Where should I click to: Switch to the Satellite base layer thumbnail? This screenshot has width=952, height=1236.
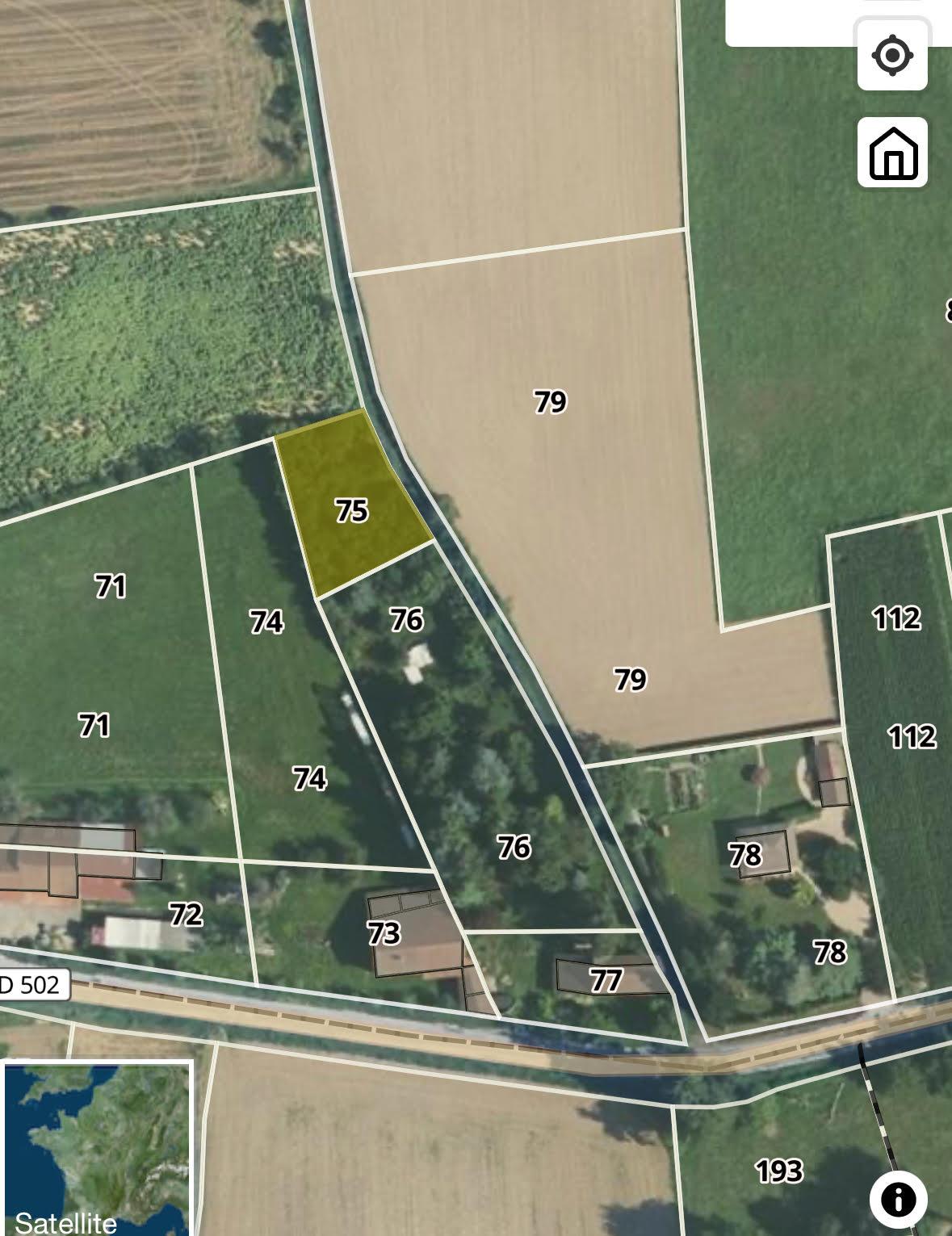click(x=97, y=1148)
